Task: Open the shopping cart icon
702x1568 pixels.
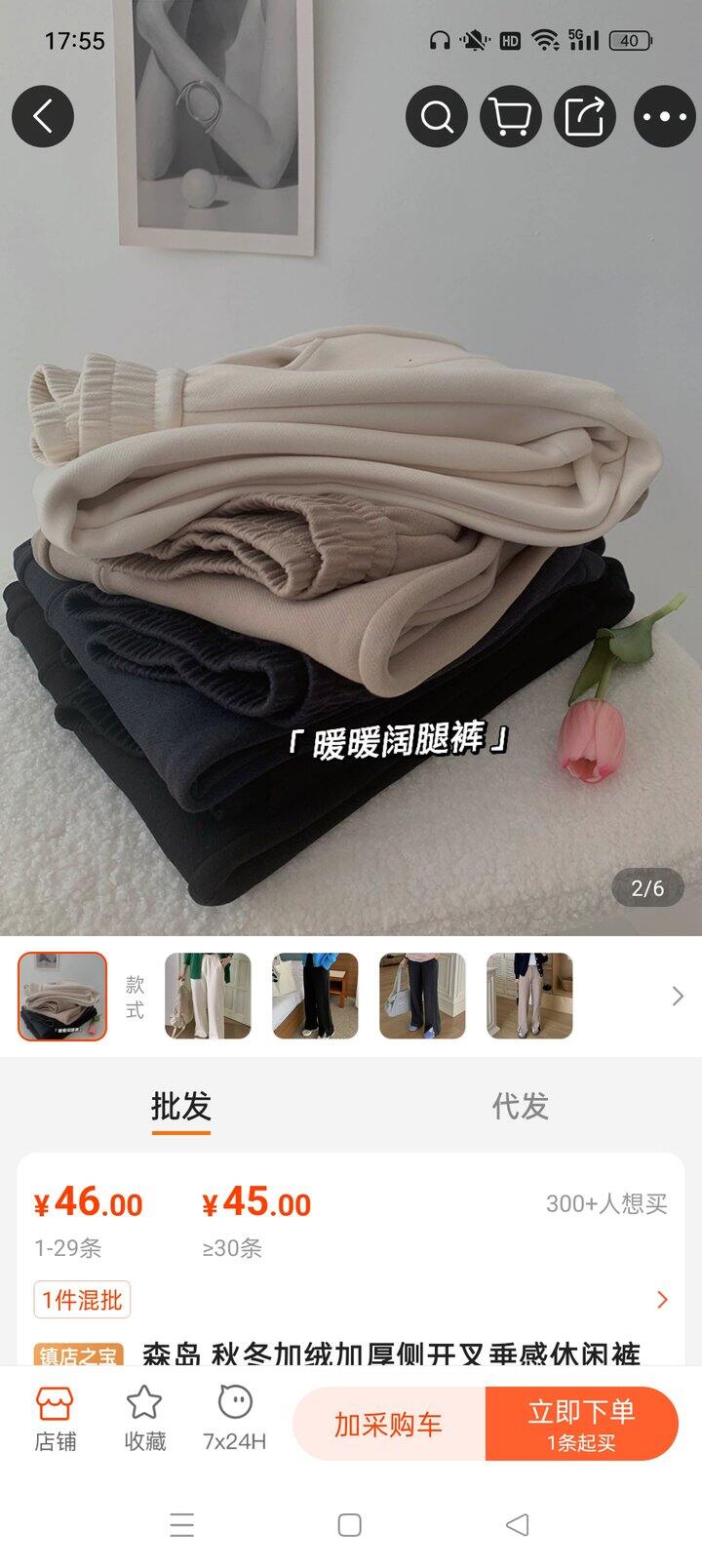Action: (x=511, y=117)
